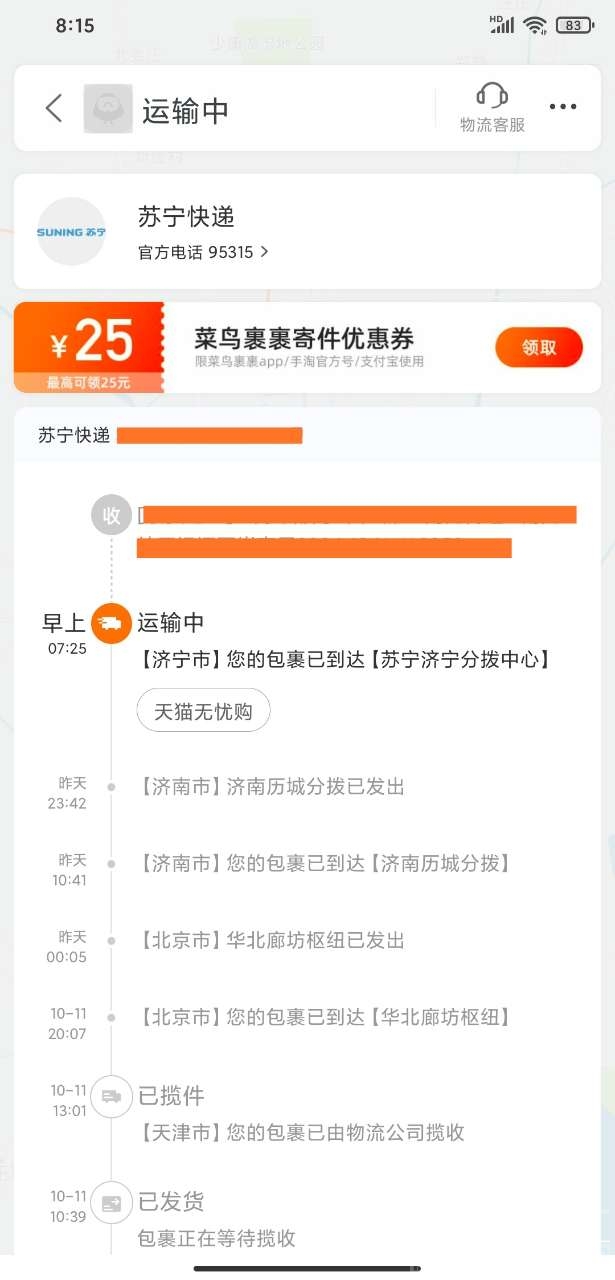Contact 物流客服 logistics support
The image size is (615, 1280).
pyautogui.click(x=492, y=107)
